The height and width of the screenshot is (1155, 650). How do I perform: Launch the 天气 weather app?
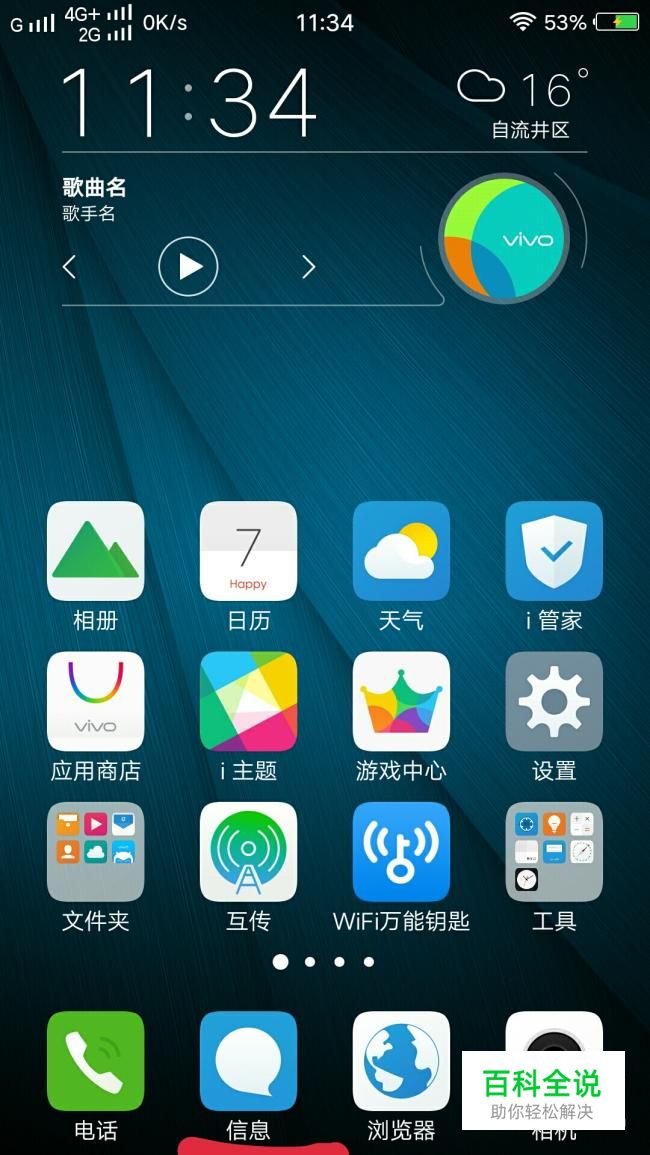coord(401,551)
